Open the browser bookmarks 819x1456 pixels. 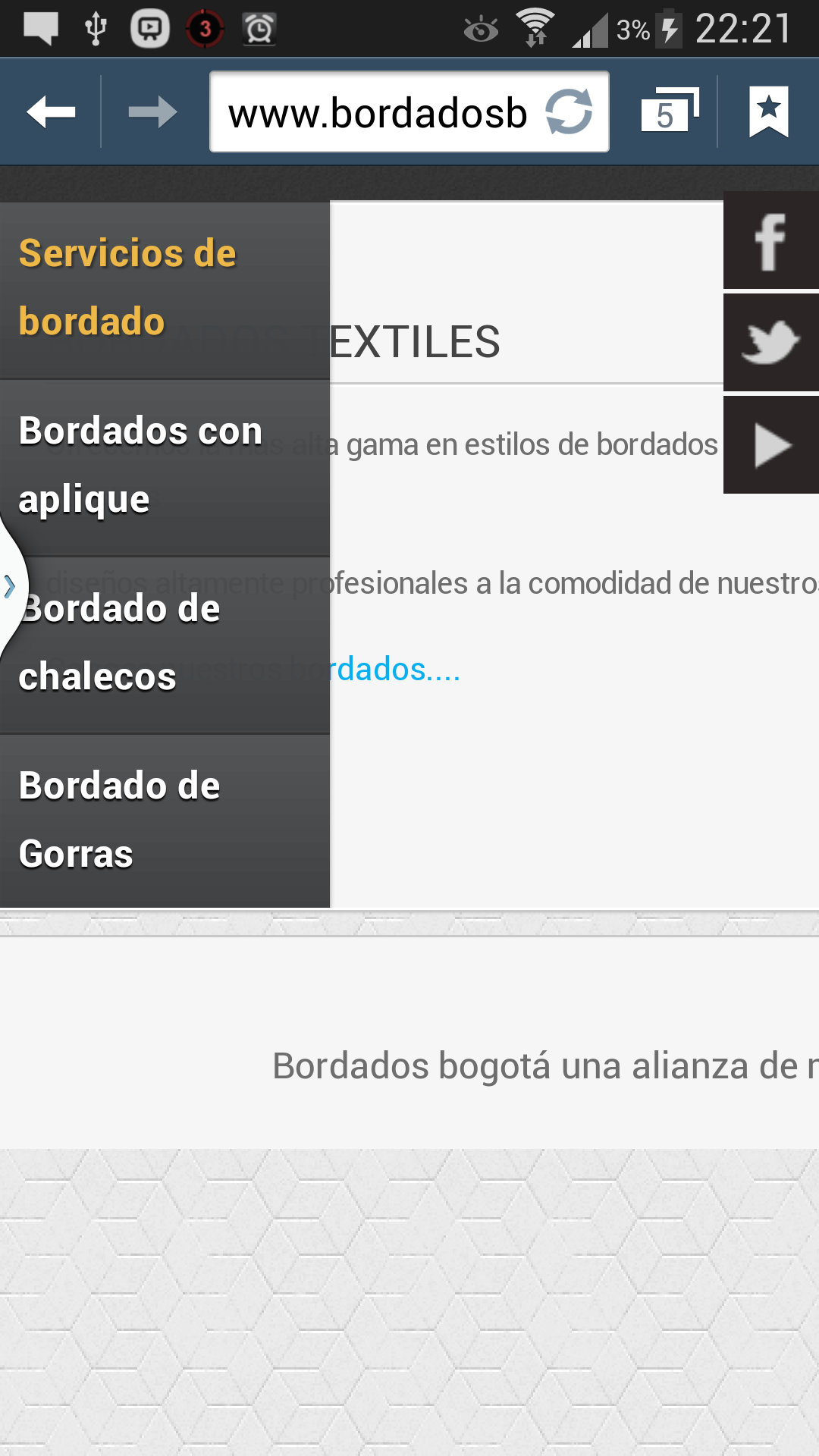pos(769,112)
